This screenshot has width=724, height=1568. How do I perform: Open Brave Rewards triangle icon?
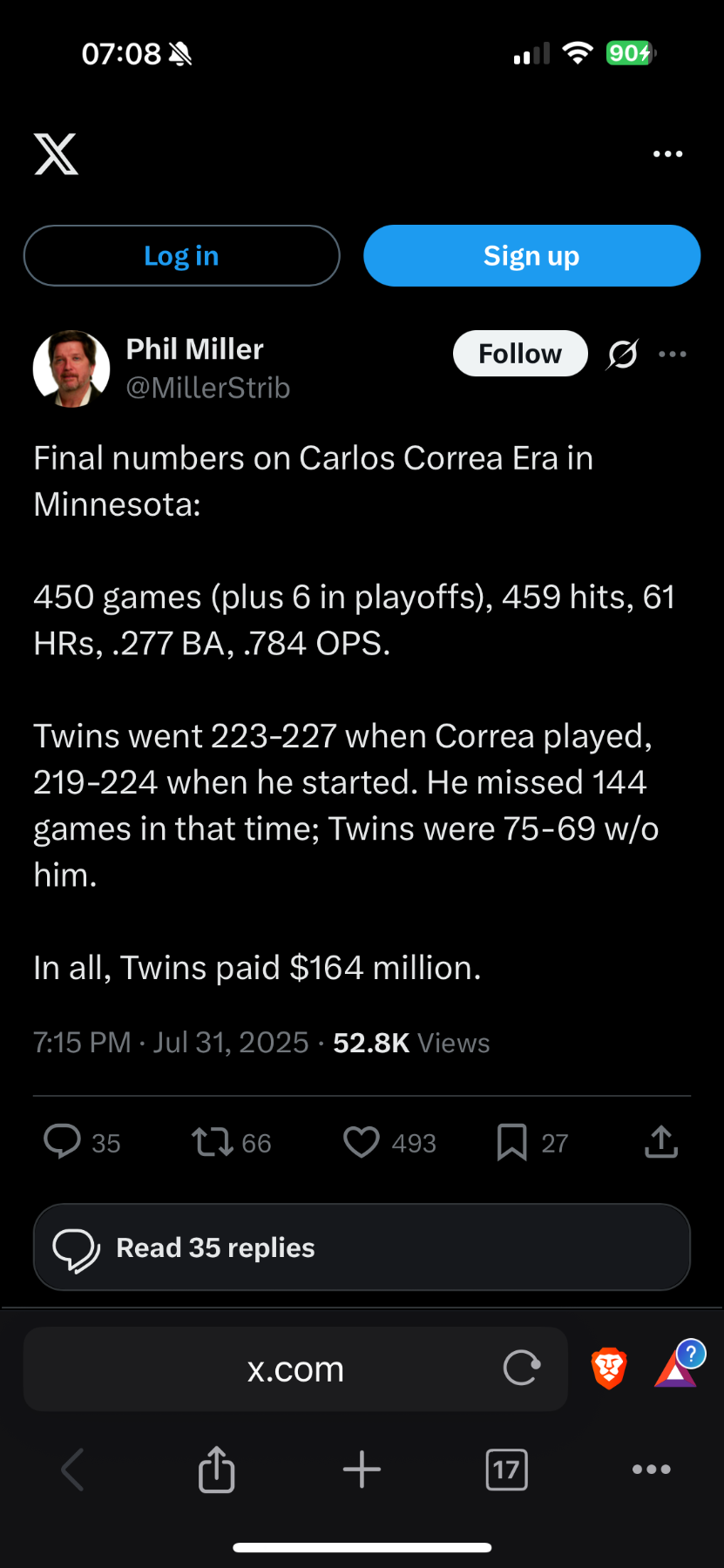tap(677, 1368)
